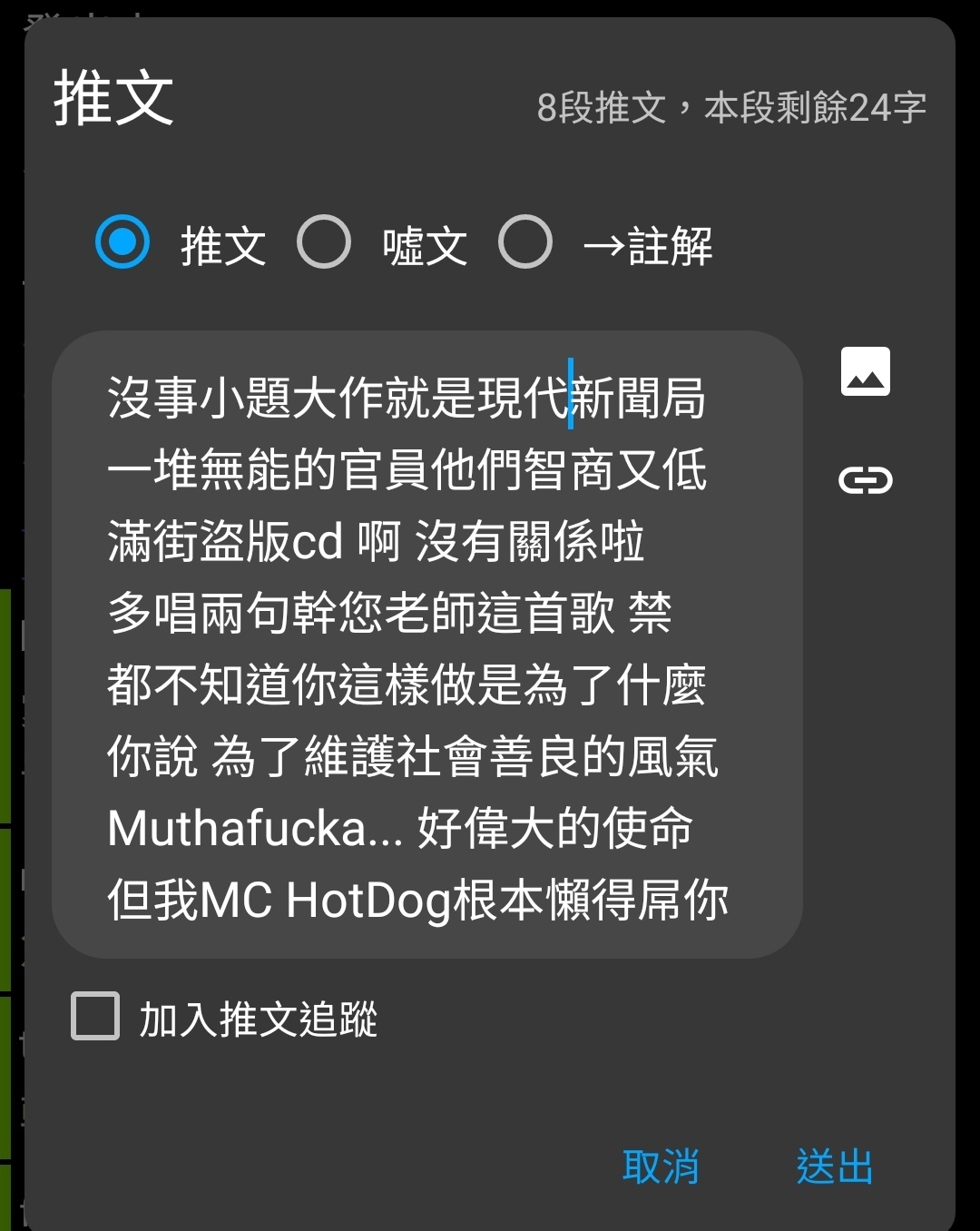Image resolution: width=980 pixels, height=1231 pixels.
Task: Submit comment with 送出 button
Action: [834, 1167]
